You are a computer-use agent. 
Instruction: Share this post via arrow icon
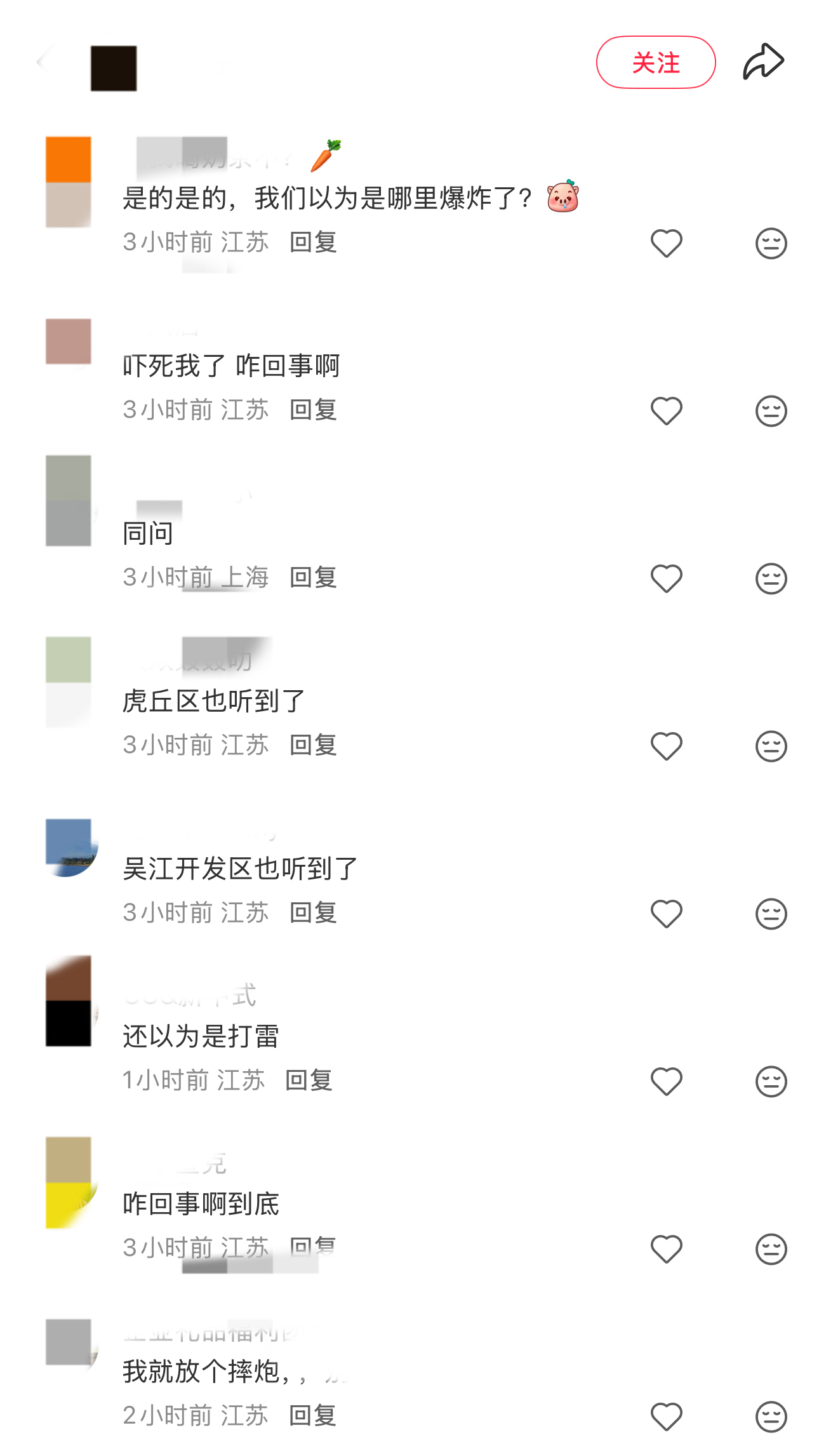[764, 62]
